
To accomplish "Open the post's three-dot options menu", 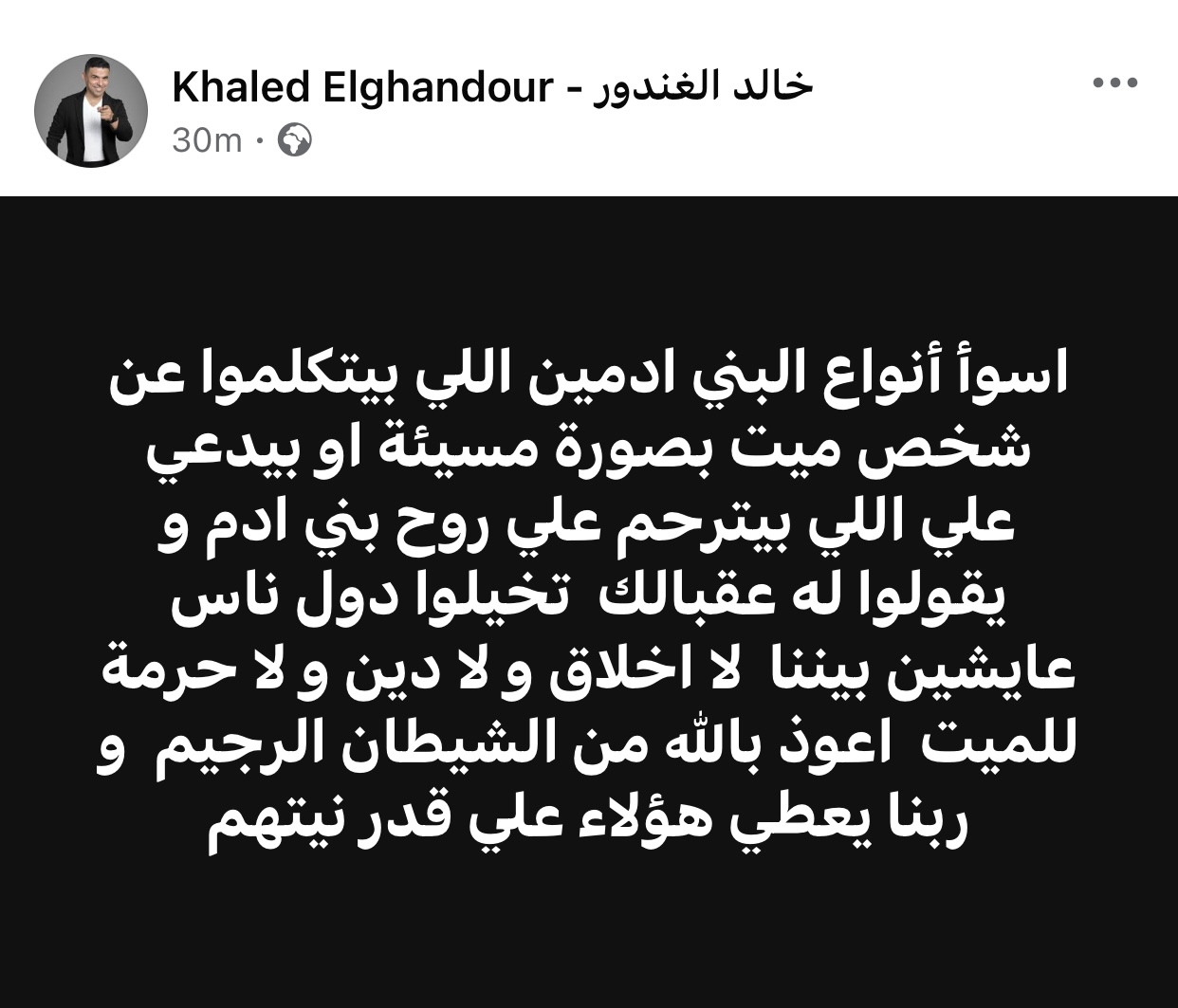I will tap(1114, 83).
